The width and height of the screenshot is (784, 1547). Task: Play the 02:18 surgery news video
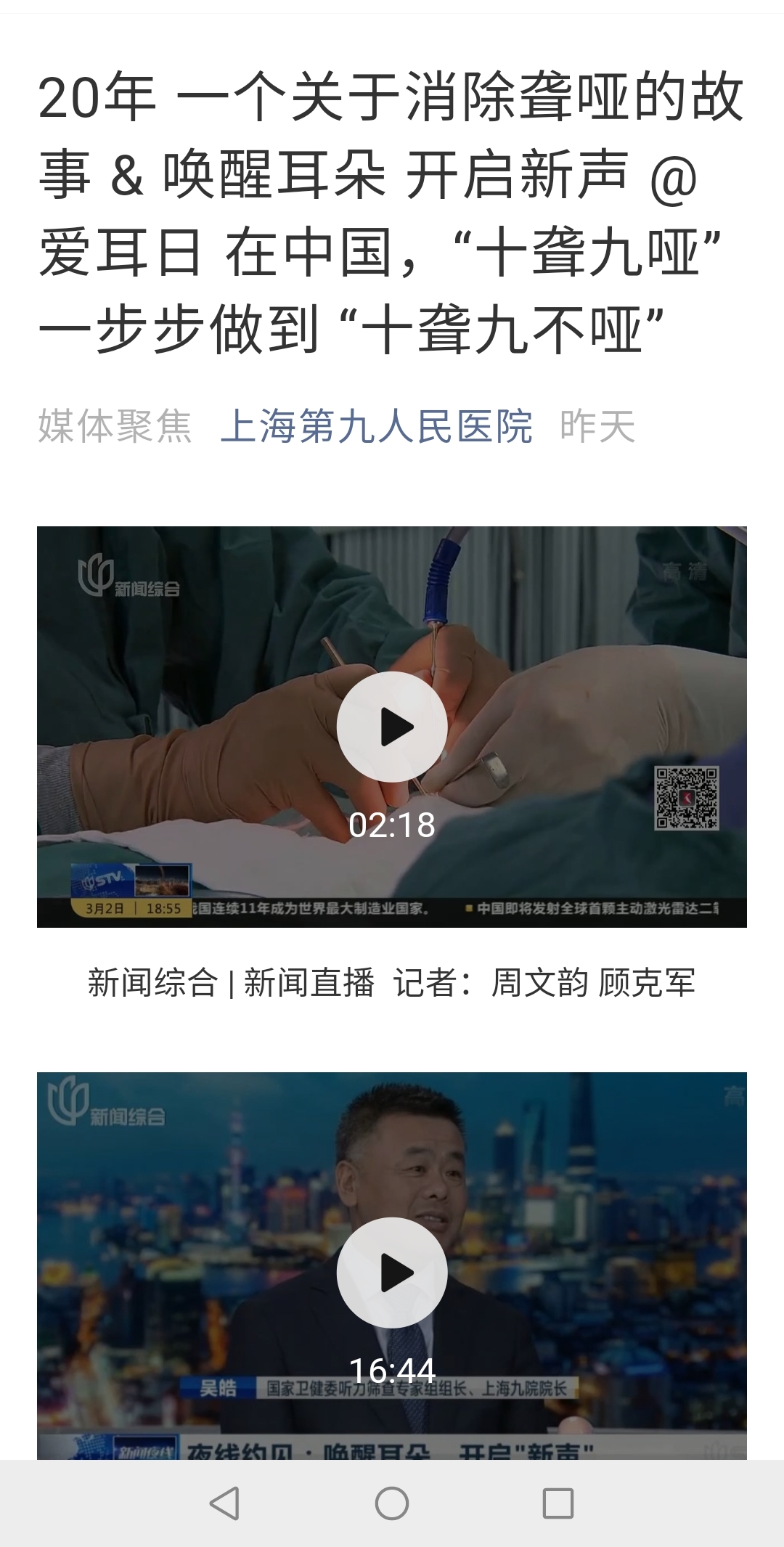(x=392, y=727)
